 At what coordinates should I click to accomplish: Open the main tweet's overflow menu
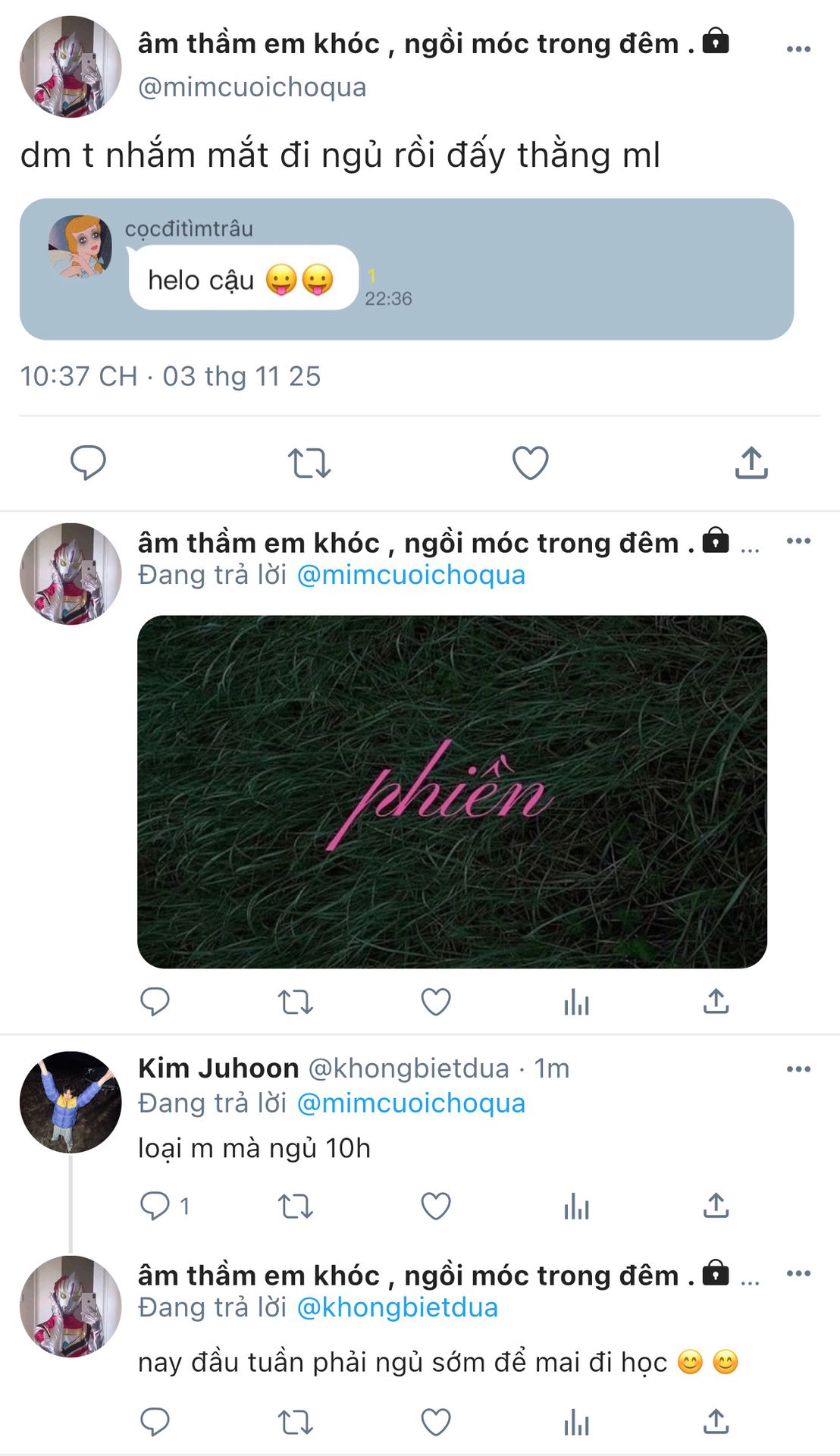[798, 49]
